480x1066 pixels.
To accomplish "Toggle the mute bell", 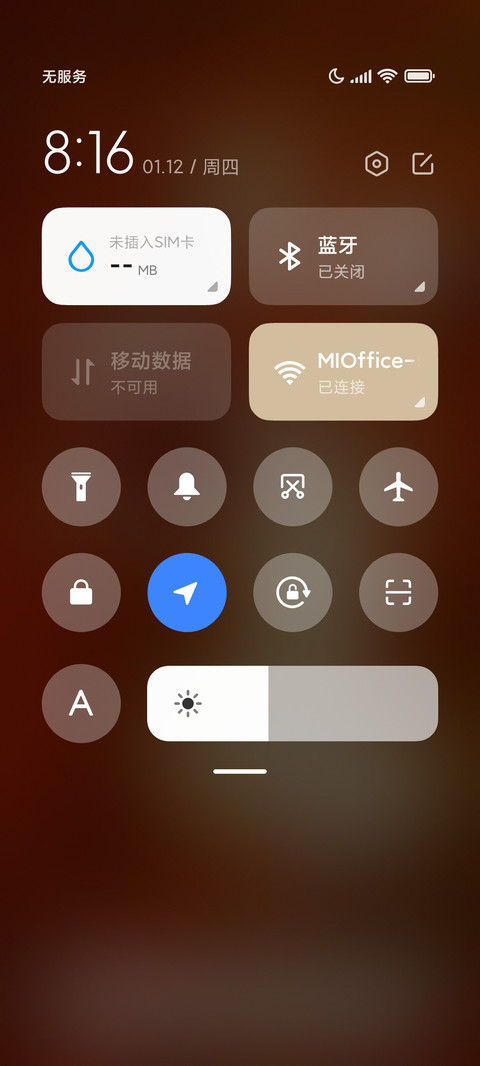I will pos(187,487).
